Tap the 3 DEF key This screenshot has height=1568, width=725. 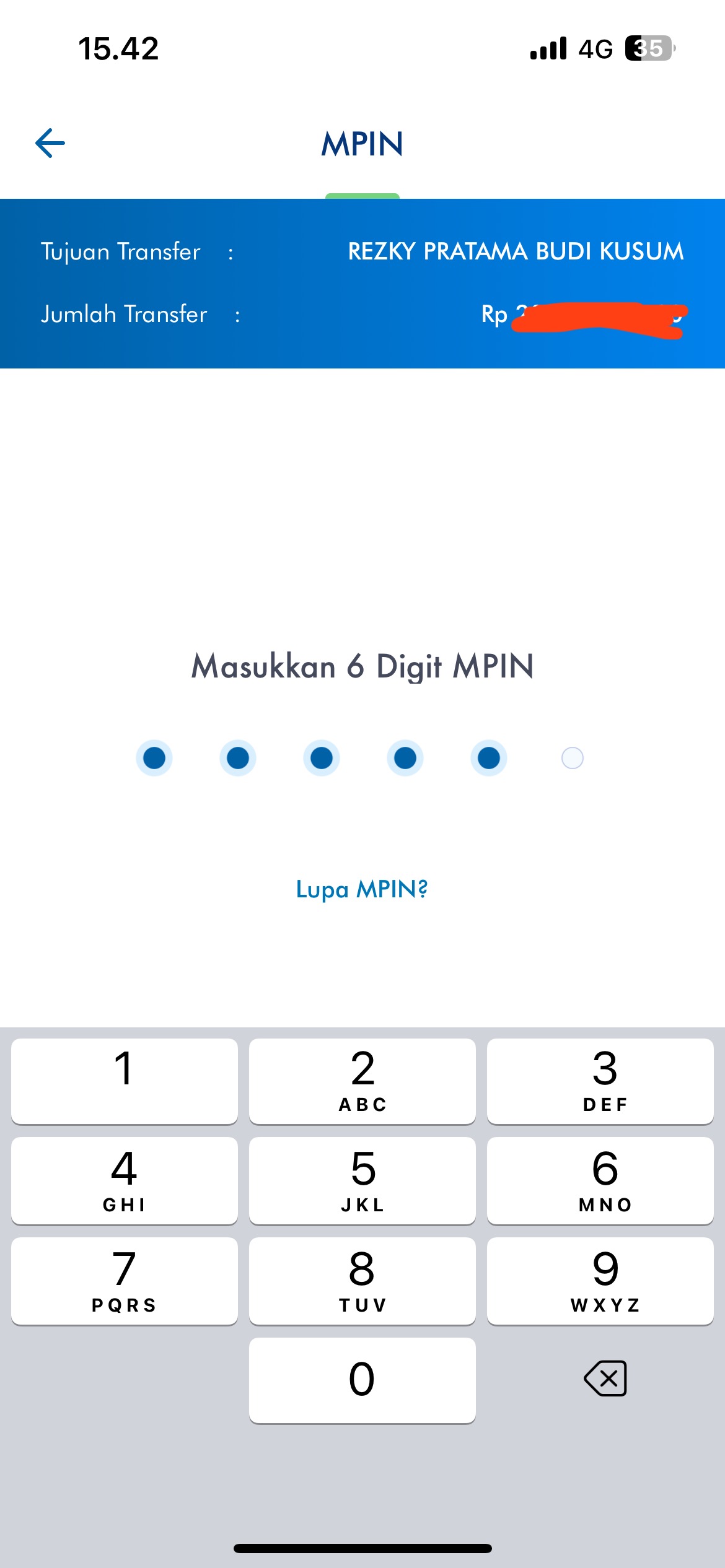600,1081
